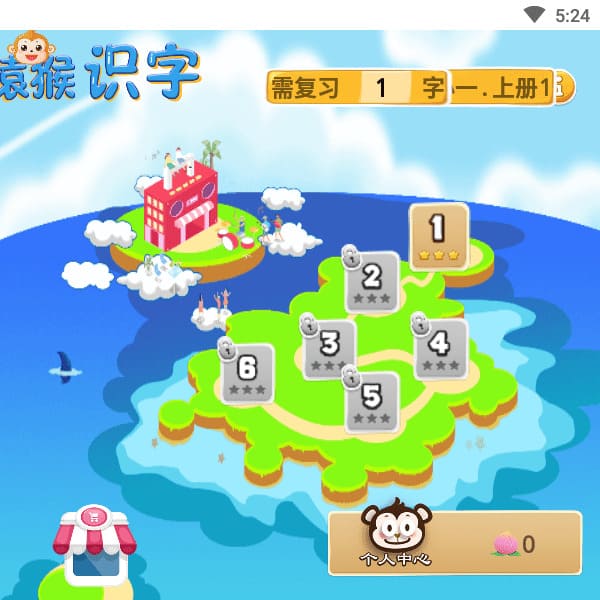This screenshot has width=600, height=600.
Task: Select locked level 2 tile
Action: (372, 281)
